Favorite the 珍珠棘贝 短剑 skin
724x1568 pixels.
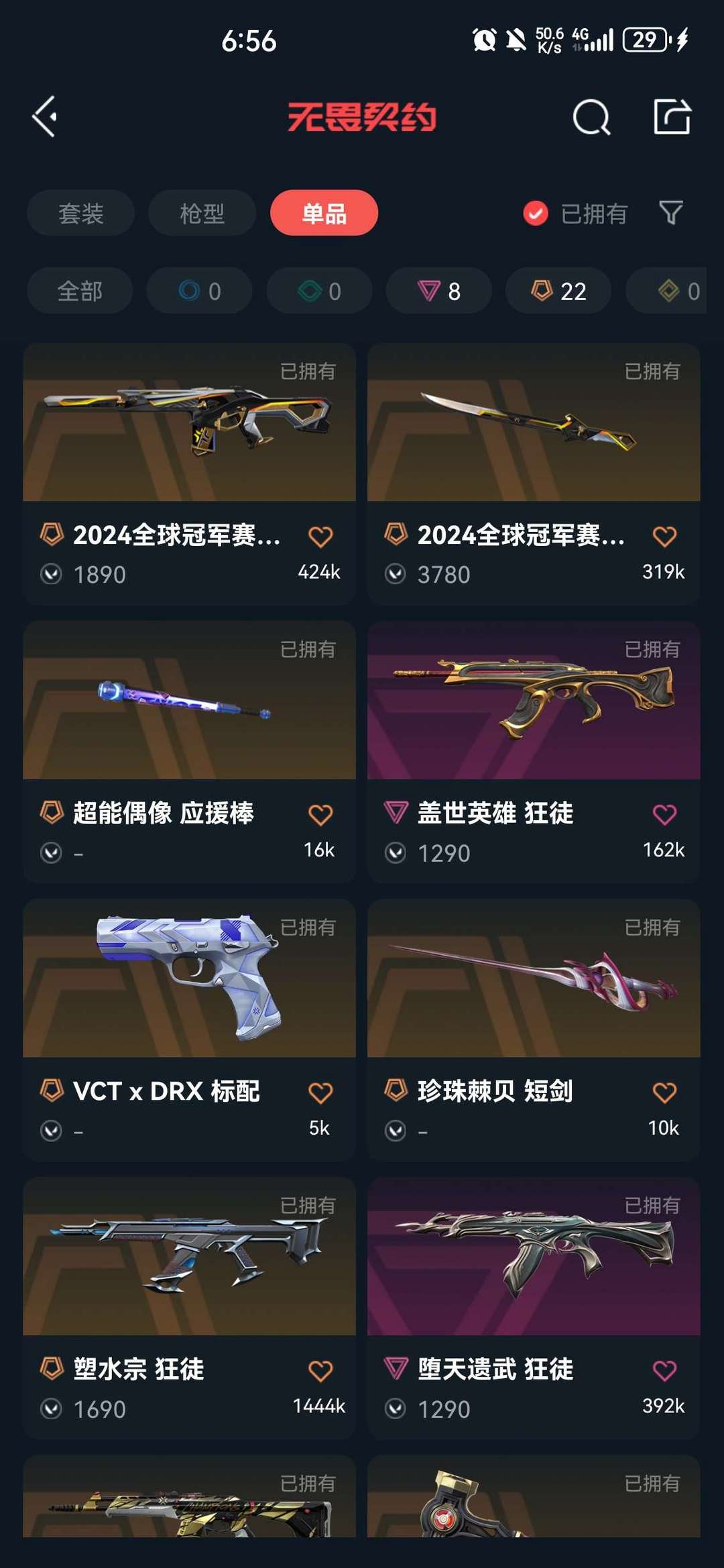pos(664,1093)
